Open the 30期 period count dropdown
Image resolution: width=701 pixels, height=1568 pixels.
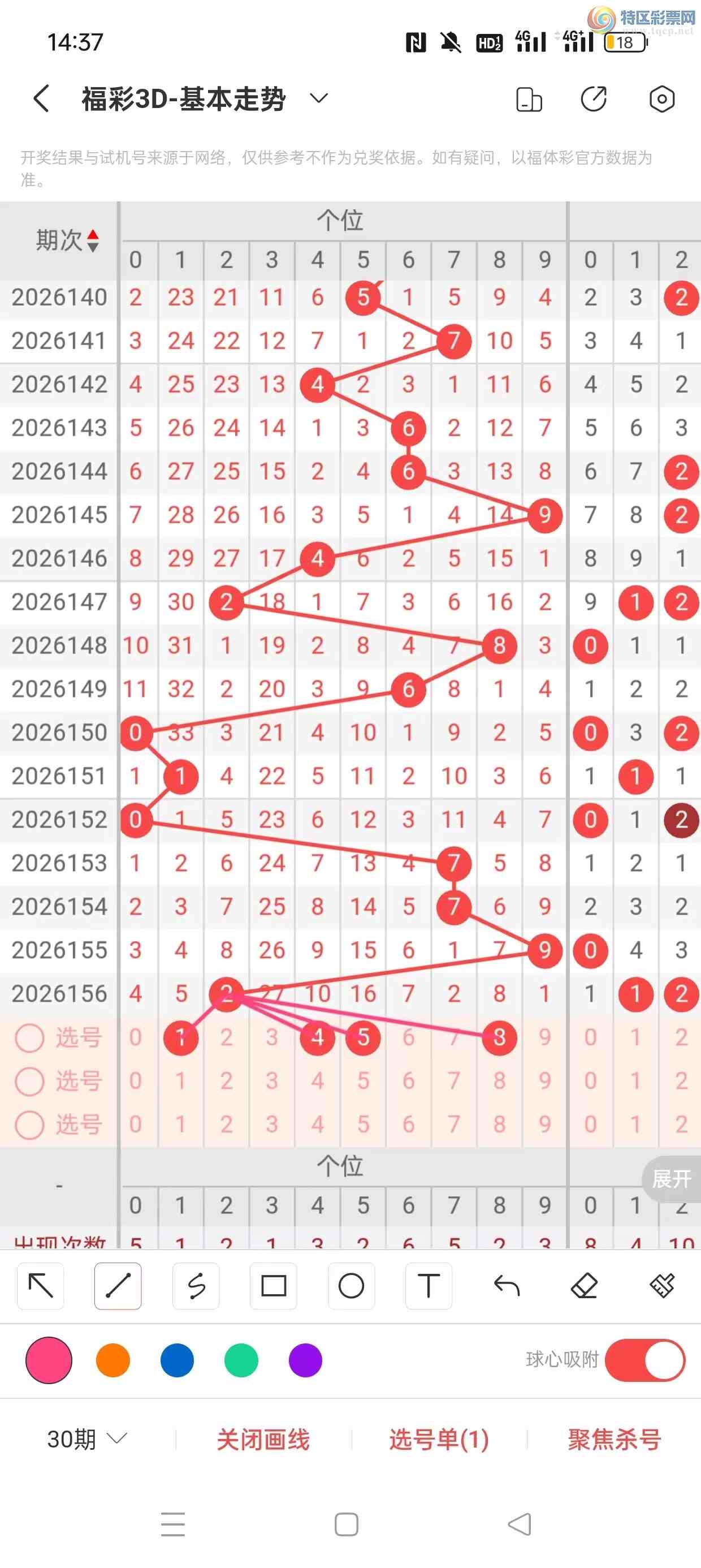(87, 1440)
